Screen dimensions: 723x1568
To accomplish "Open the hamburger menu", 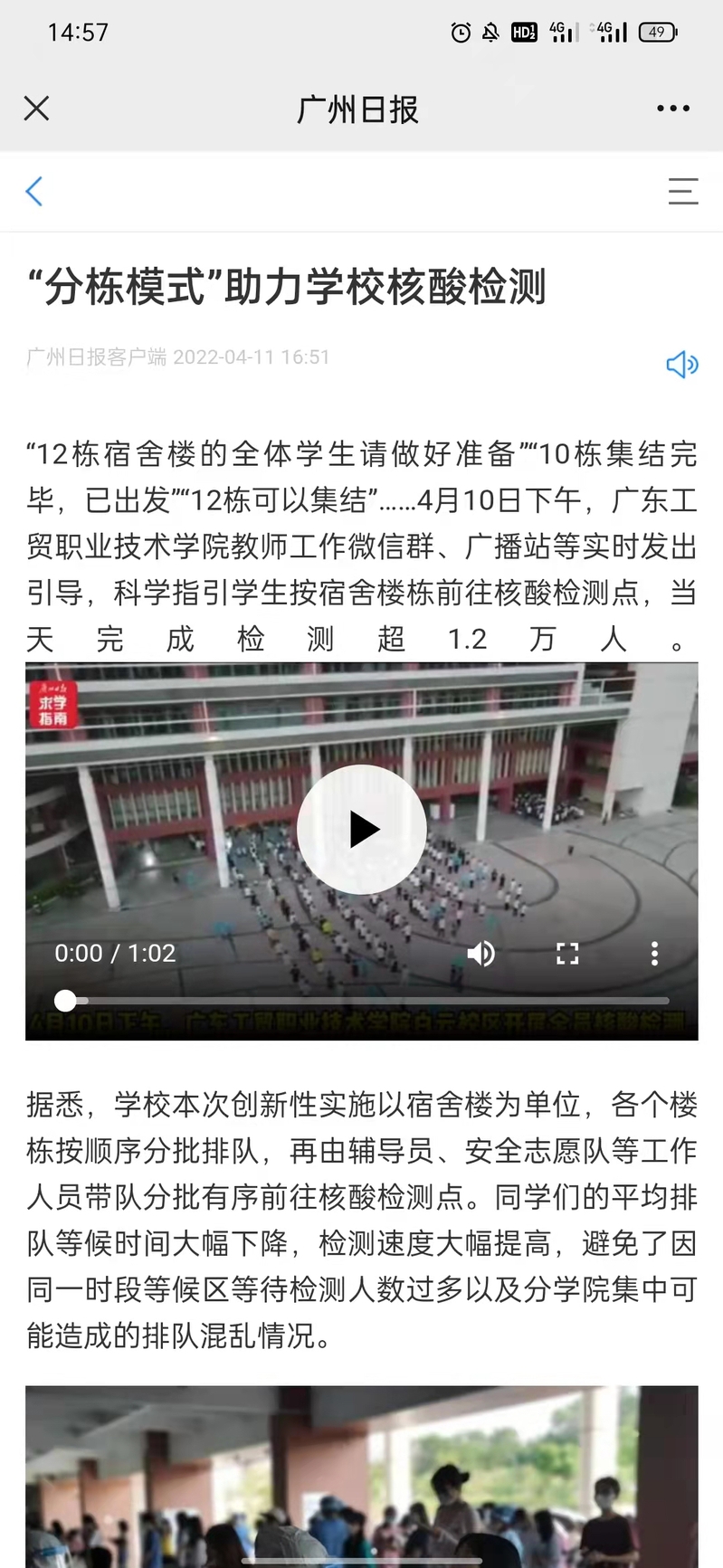I will (682, 191).
